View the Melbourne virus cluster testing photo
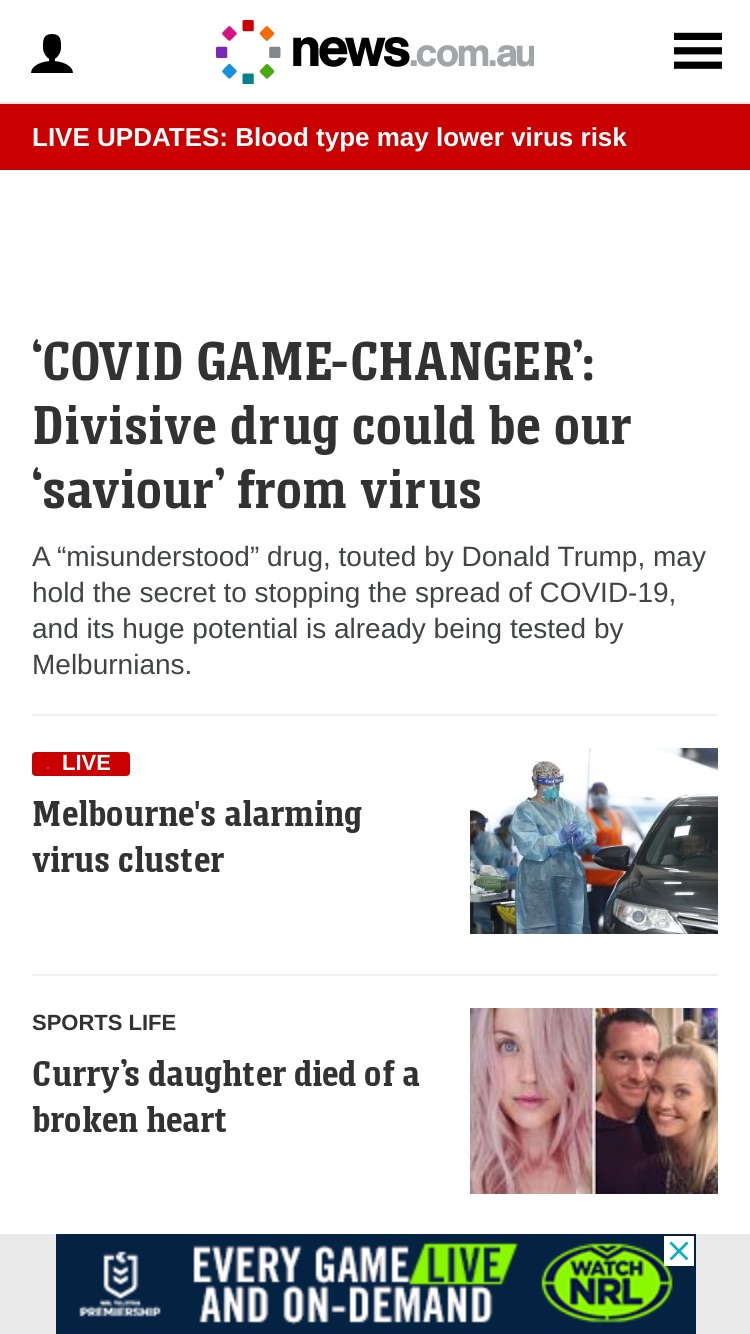The width and height of the screenshot is (750, 1334). click(x=594, y=841)
